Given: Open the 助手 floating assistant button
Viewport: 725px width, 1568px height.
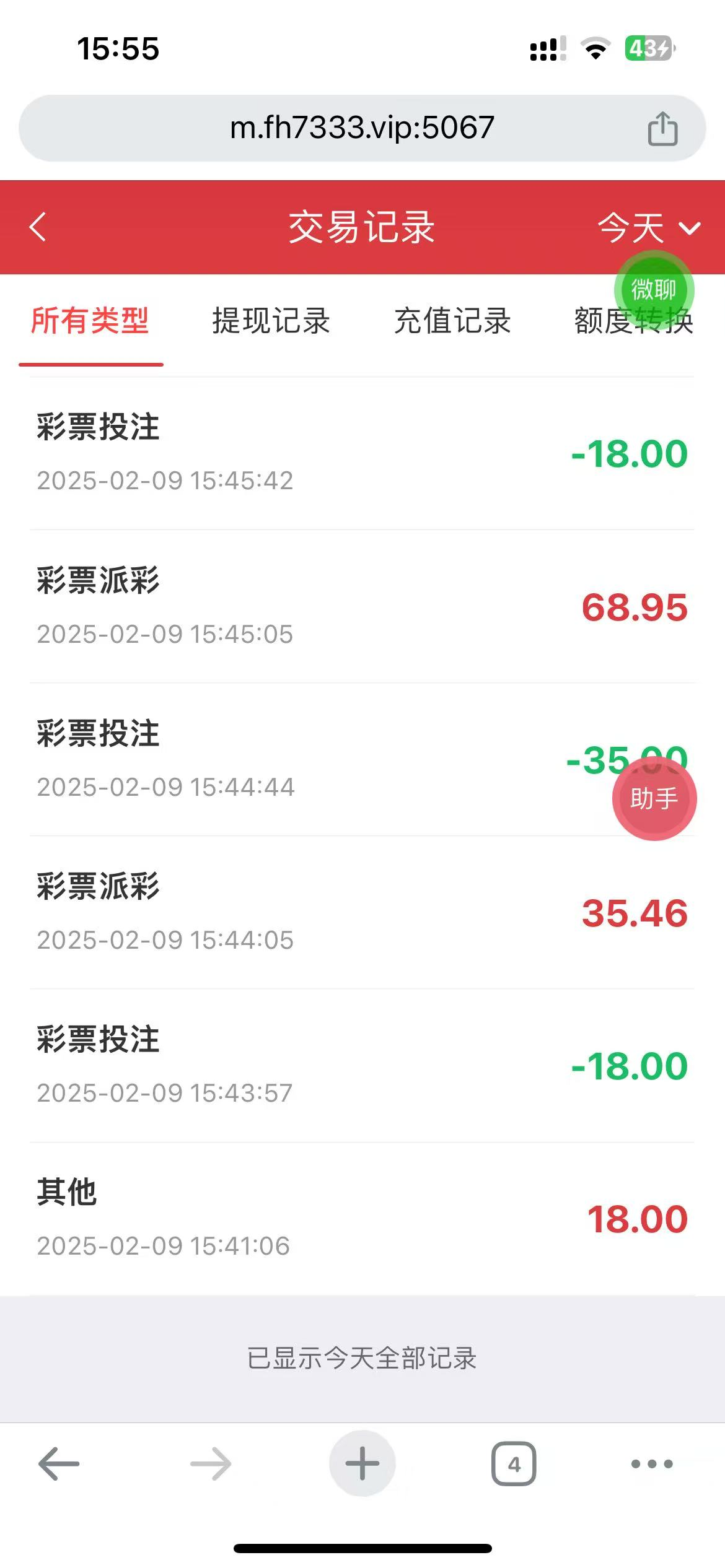Looking at the screenshot, I should tap(654, 798).
